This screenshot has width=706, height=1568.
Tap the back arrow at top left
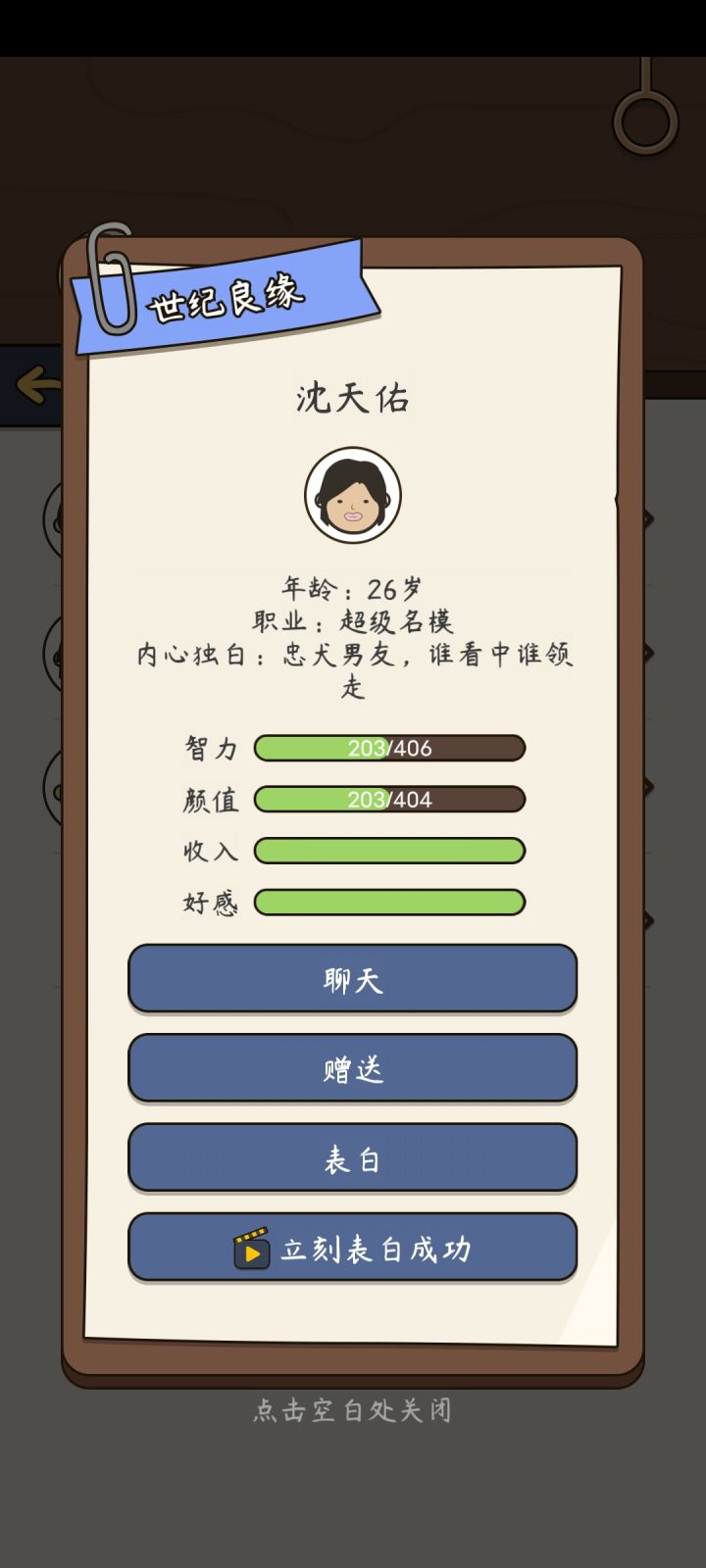point(34,384)
